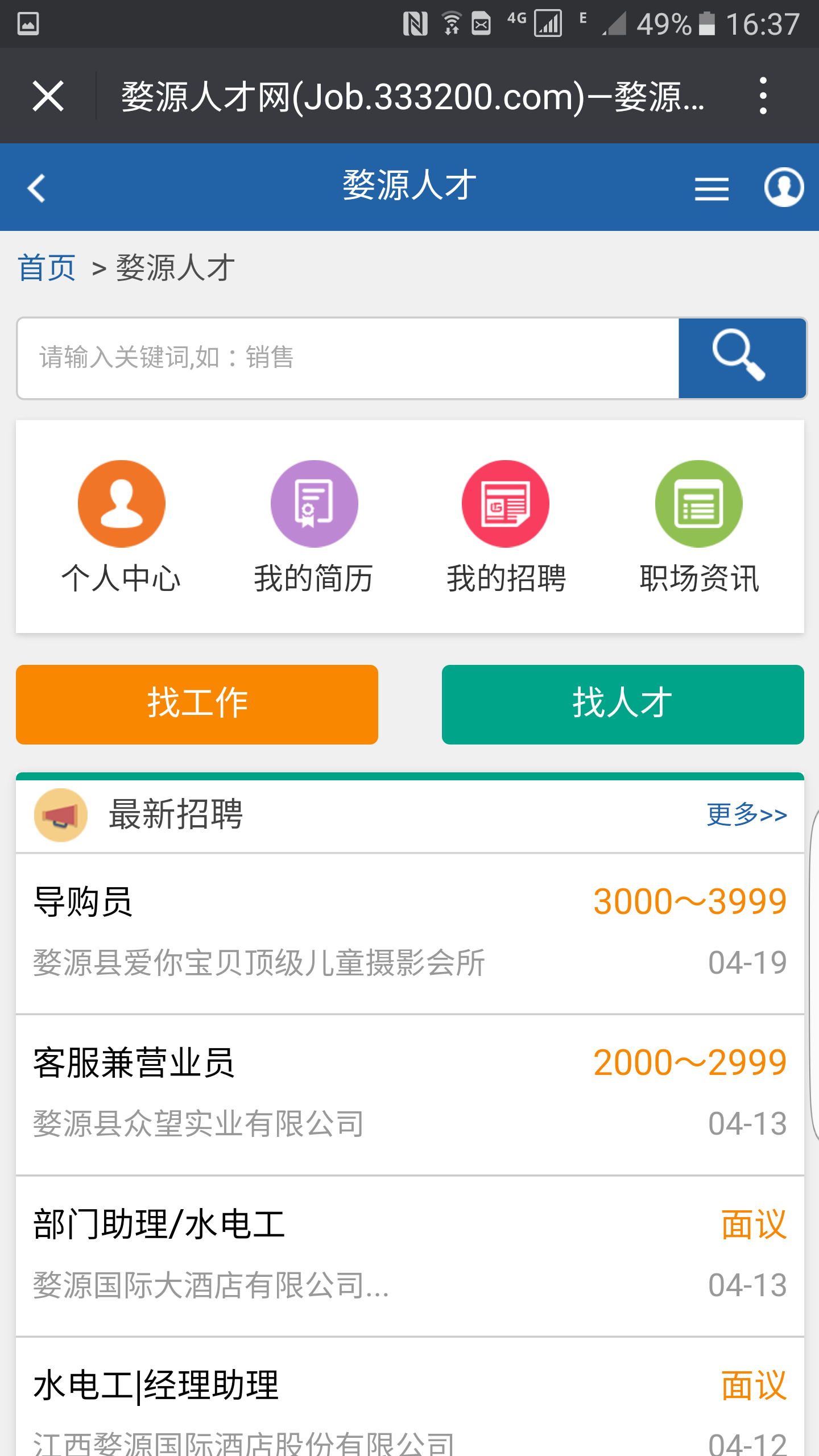Open the hamburger menu in header

click(x=712, y=188)
